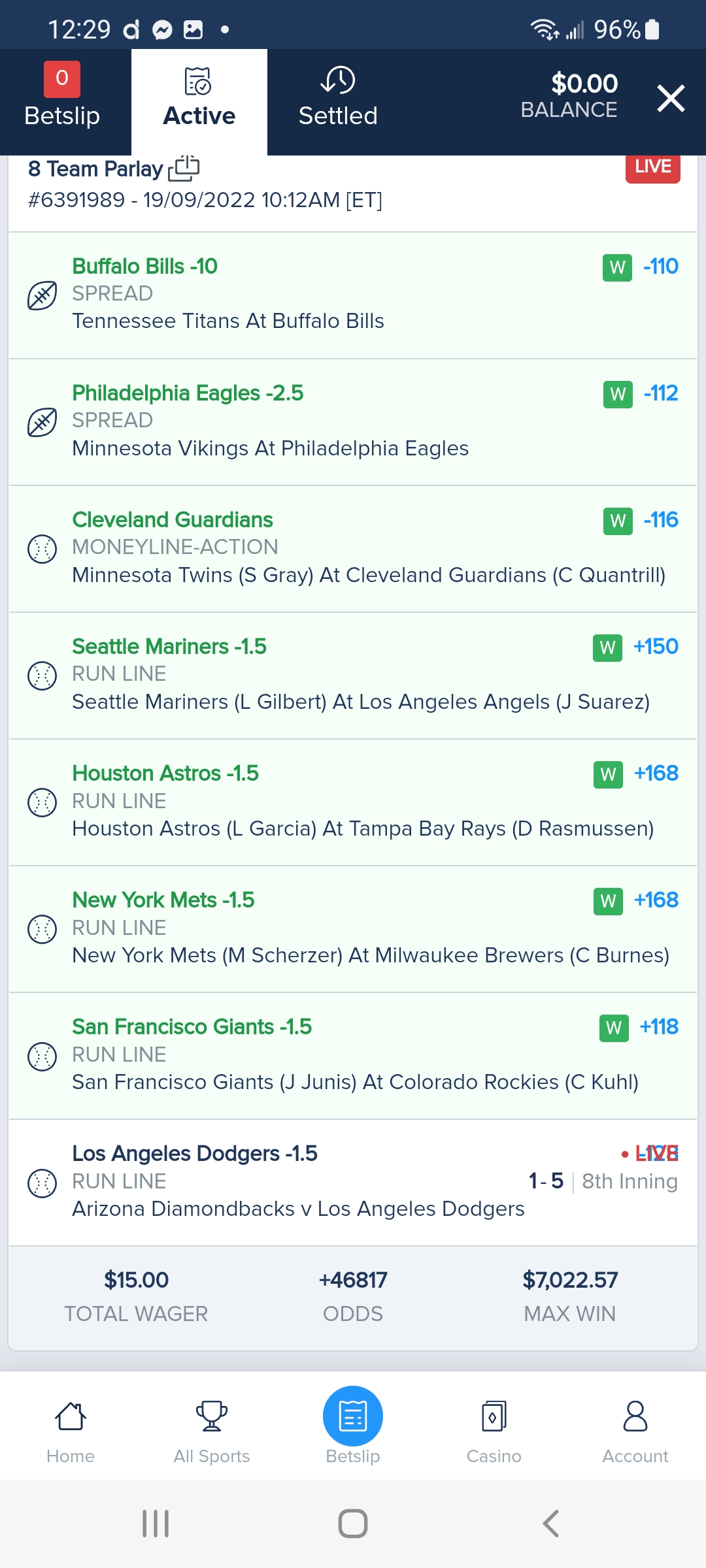This screenshot has width=706, height=1568.
Task: Select the Active tab
Action: point(199,96)
